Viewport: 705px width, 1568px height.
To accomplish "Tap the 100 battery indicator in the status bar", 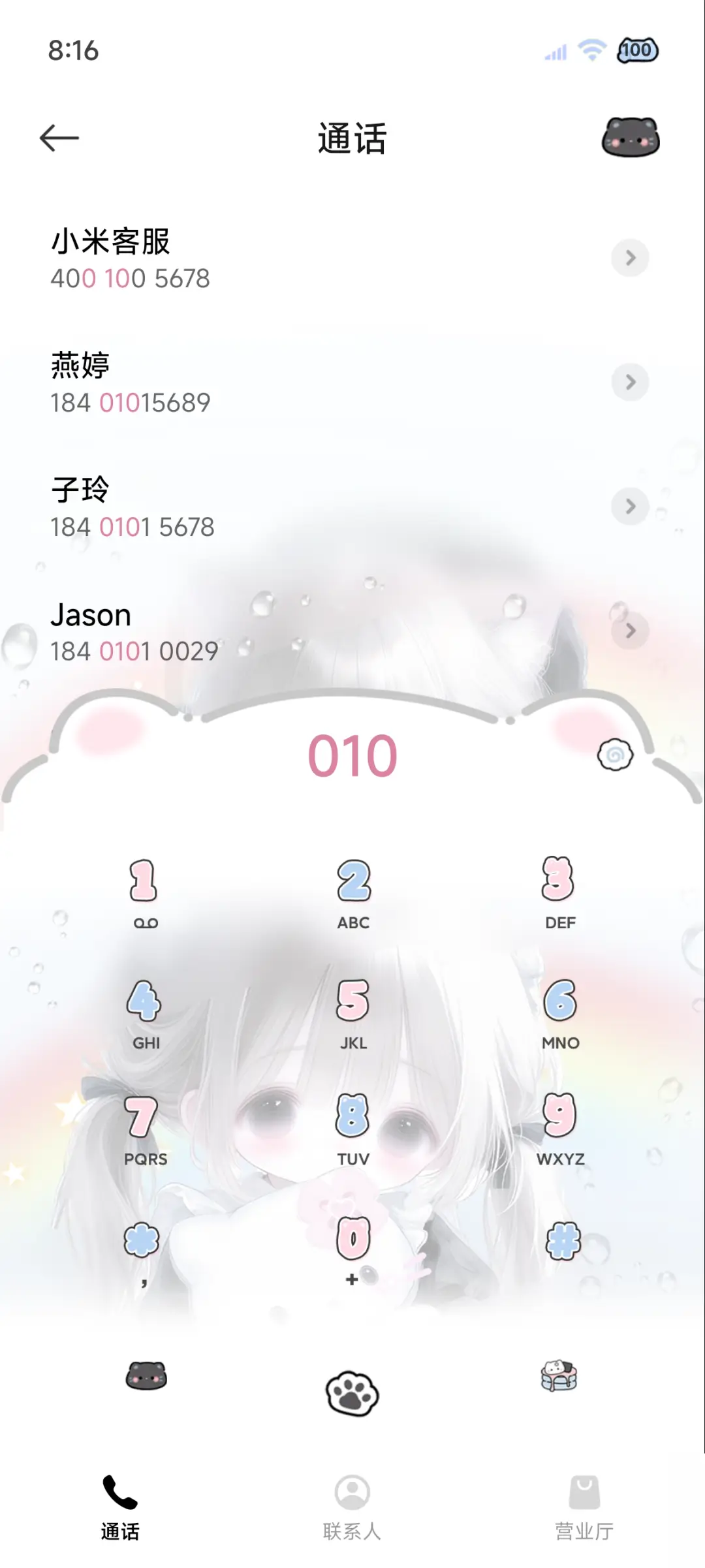I will [636, 49].
